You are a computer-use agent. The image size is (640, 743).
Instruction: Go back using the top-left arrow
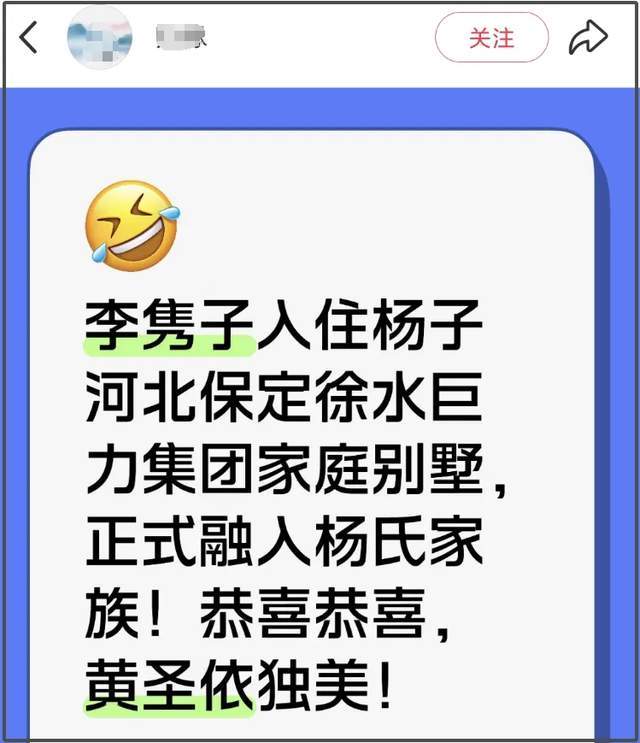coord(29,38)
